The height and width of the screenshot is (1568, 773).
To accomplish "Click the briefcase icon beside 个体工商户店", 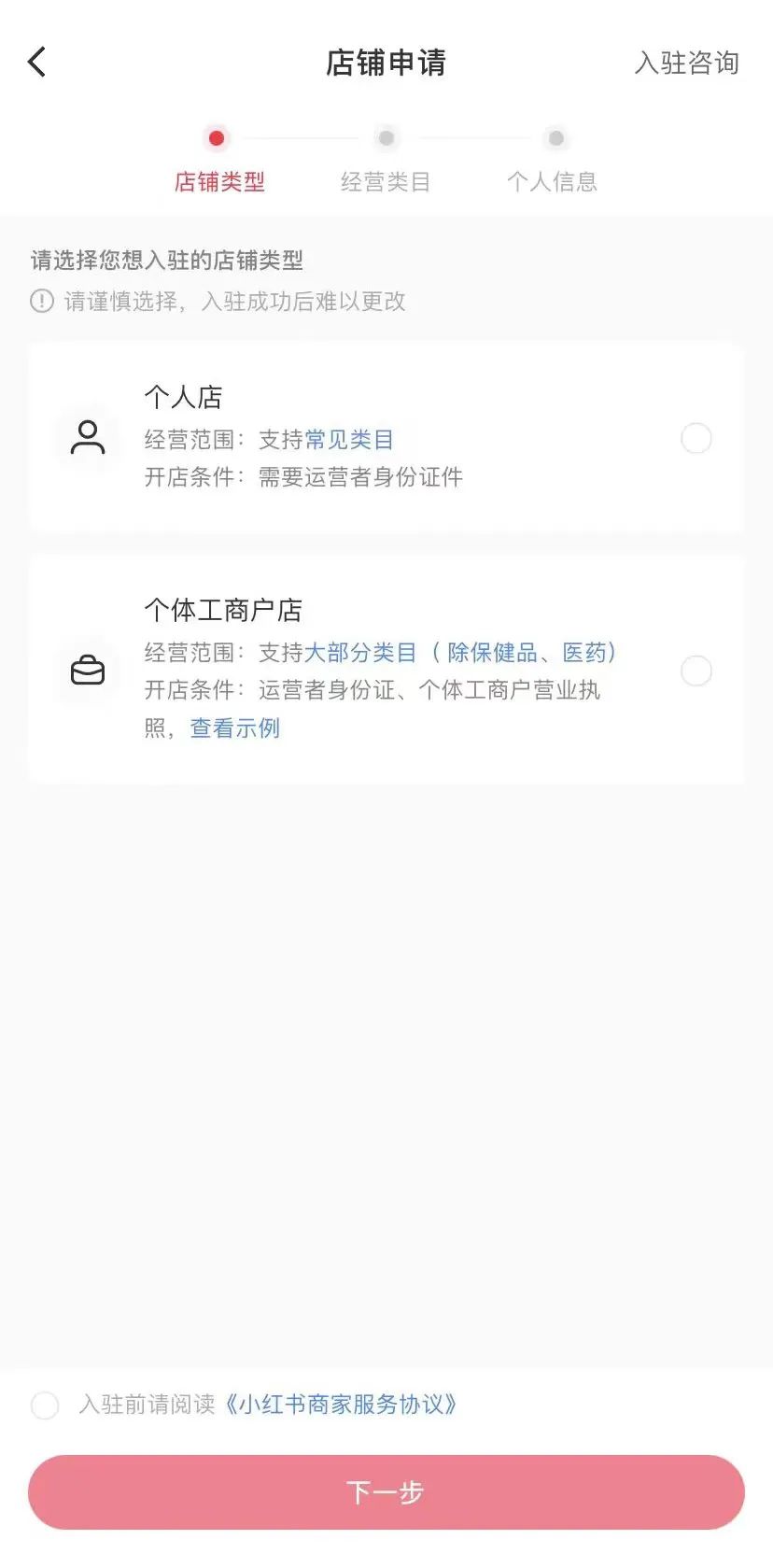I will (89, 670).
